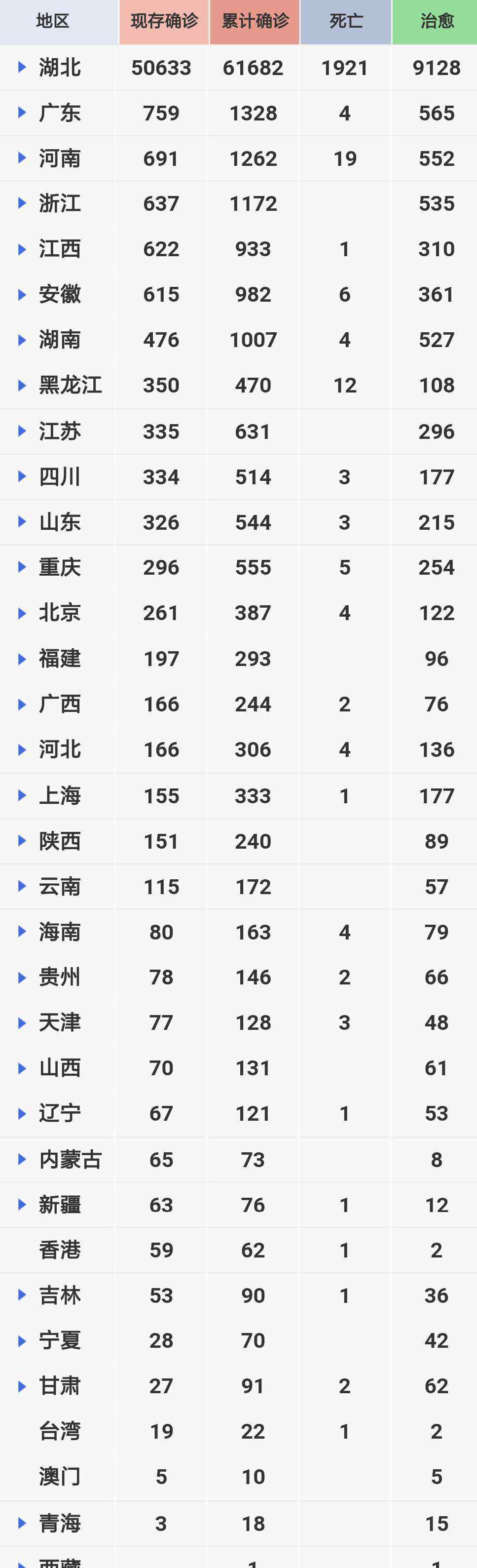Image resolution: width=477 pixels, height=1568 pixels.
Task: Expand the 广东 province row
Action: tap(23, 113)
